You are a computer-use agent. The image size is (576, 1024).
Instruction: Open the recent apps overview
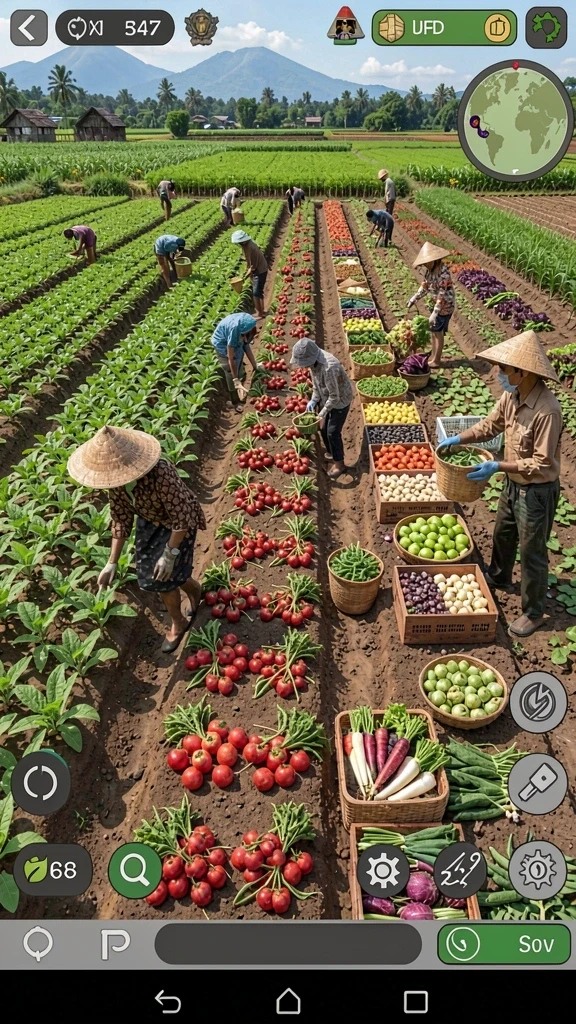pyautogui.click(x=415, y=1002)
